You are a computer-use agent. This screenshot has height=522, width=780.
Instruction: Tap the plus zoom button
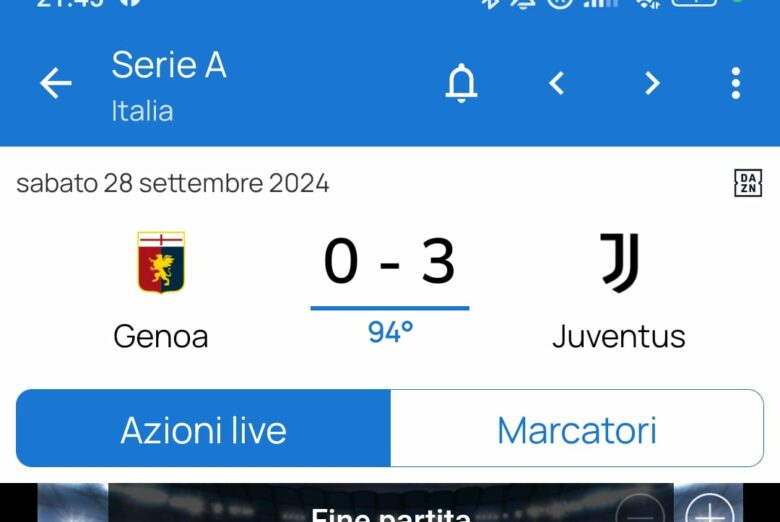pos(709,510)
